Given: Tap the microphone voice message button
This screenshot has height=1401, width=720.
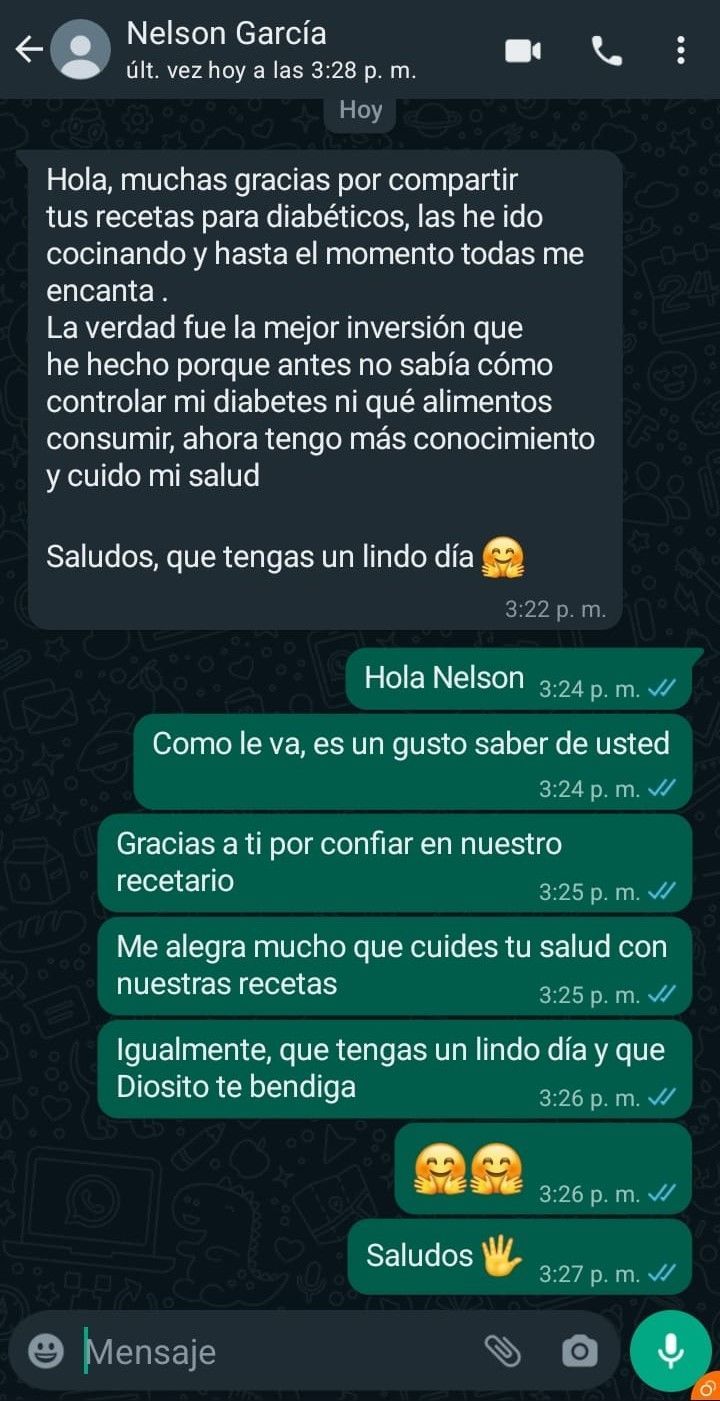Looking at the screenshot, I should 670,1350.
